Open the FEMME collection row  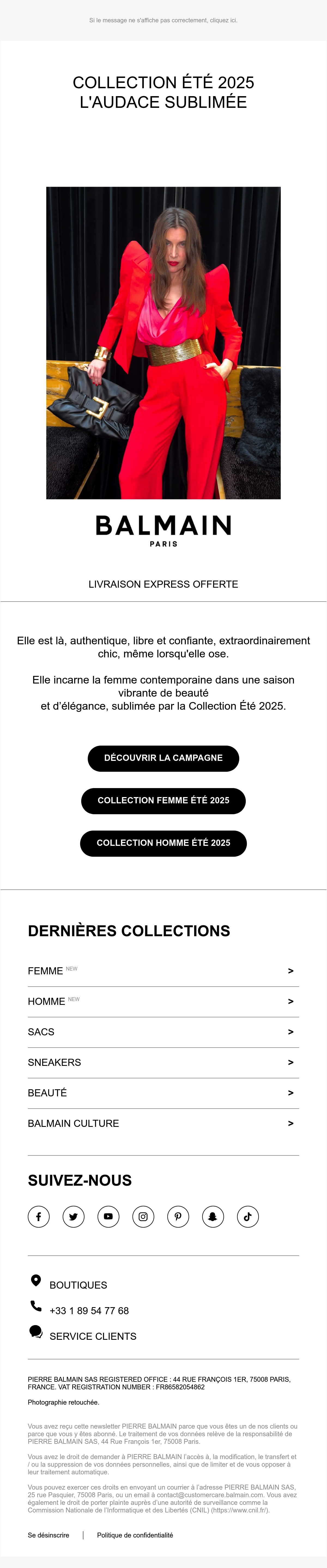click(163, 971)
